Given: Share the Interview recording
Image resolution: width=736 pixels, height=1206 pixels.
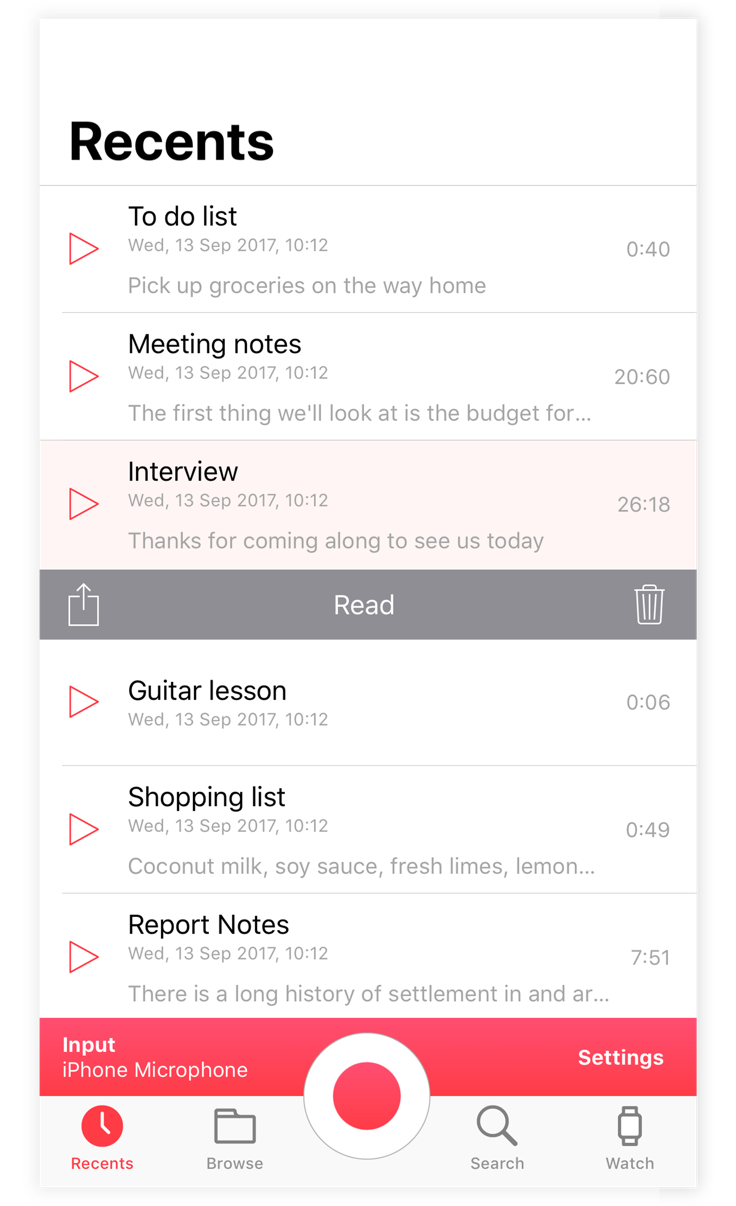Looking at the screenshot, I should pyautogui.click(x=84, y=605).
